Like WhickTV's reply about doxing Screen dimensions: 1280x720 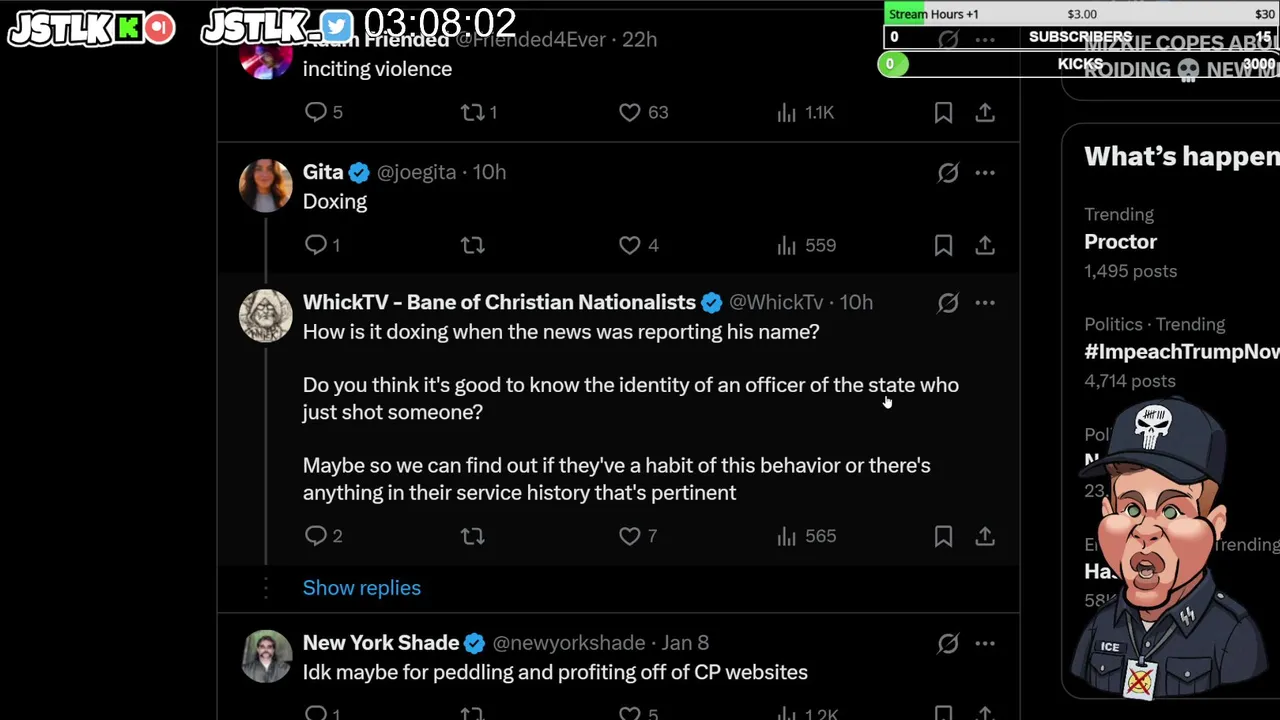coord(630,536)
